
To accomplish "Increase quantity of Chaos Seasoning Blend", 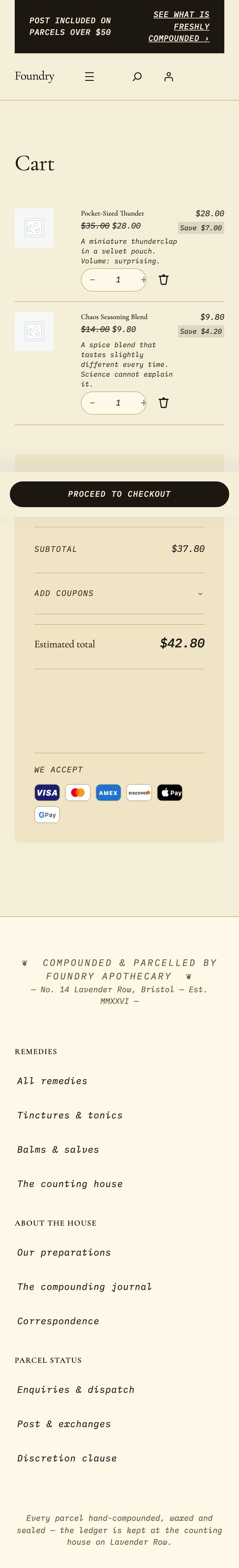I will pyautogui.click(x=143, y=403).
